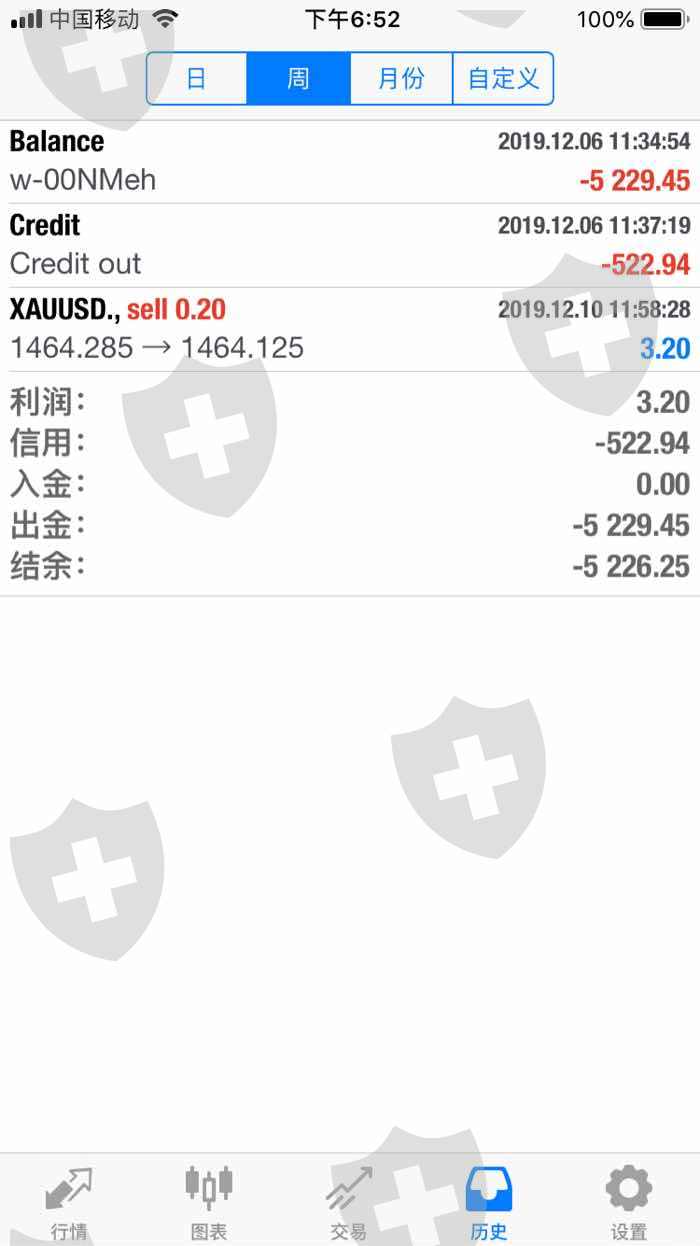Switch to the 月份 (month) period
Viewport: 700px width, 1246px height.
click(401, 79)
